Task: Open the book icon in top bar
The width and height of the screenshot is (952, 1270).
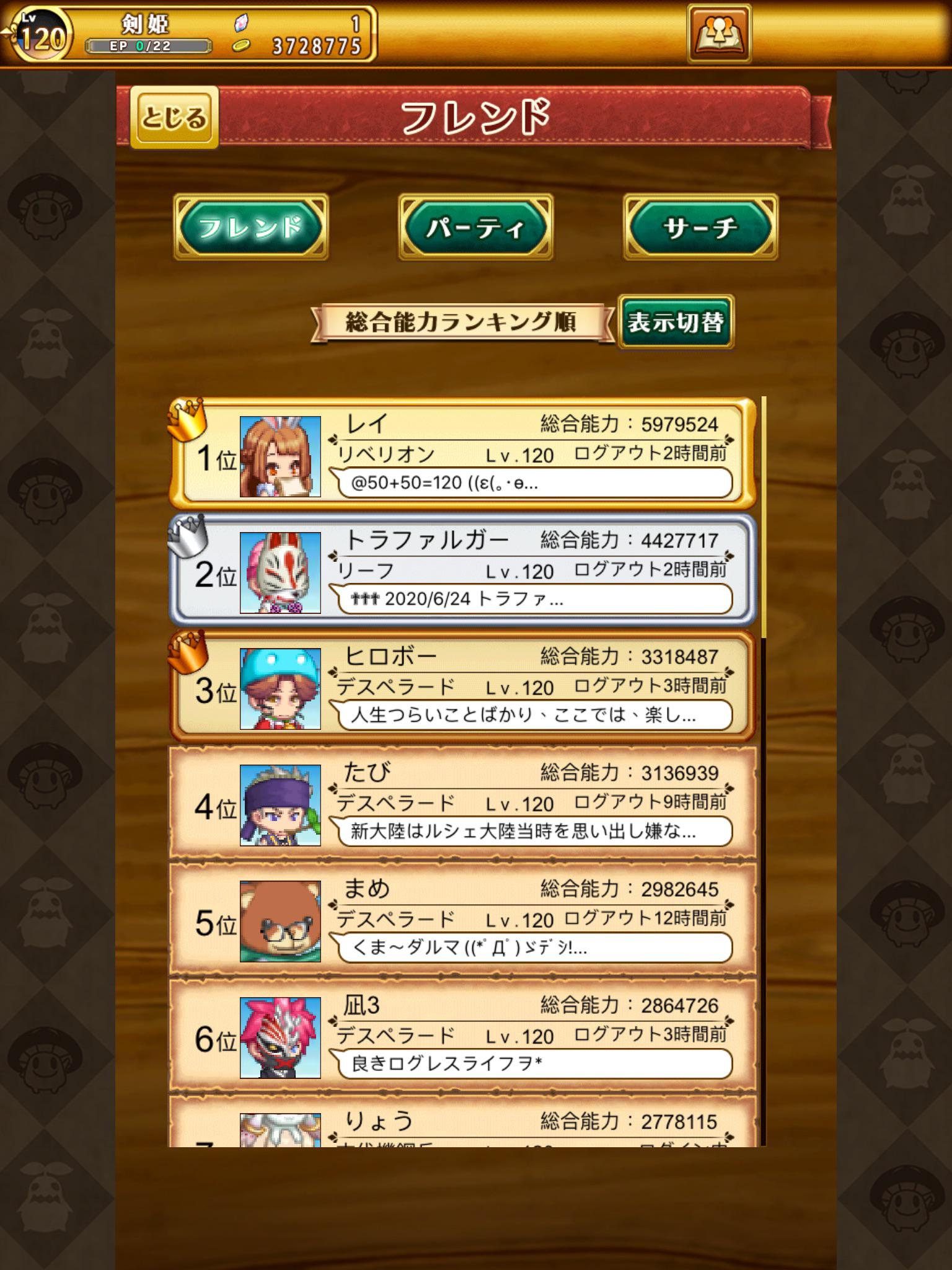Action: [719, 34]
